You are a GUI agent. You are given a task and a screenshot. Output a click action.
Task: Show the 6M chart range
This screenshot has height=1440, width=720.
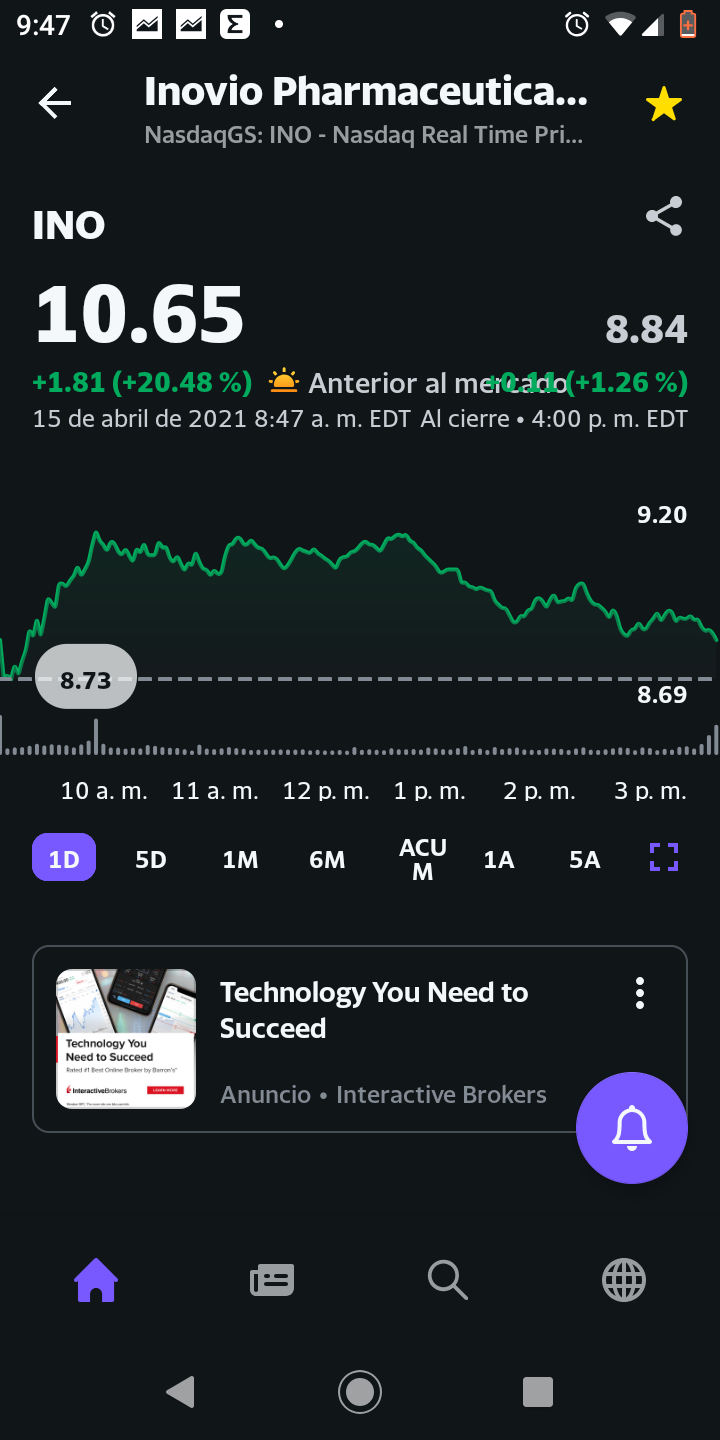(327, 859)
